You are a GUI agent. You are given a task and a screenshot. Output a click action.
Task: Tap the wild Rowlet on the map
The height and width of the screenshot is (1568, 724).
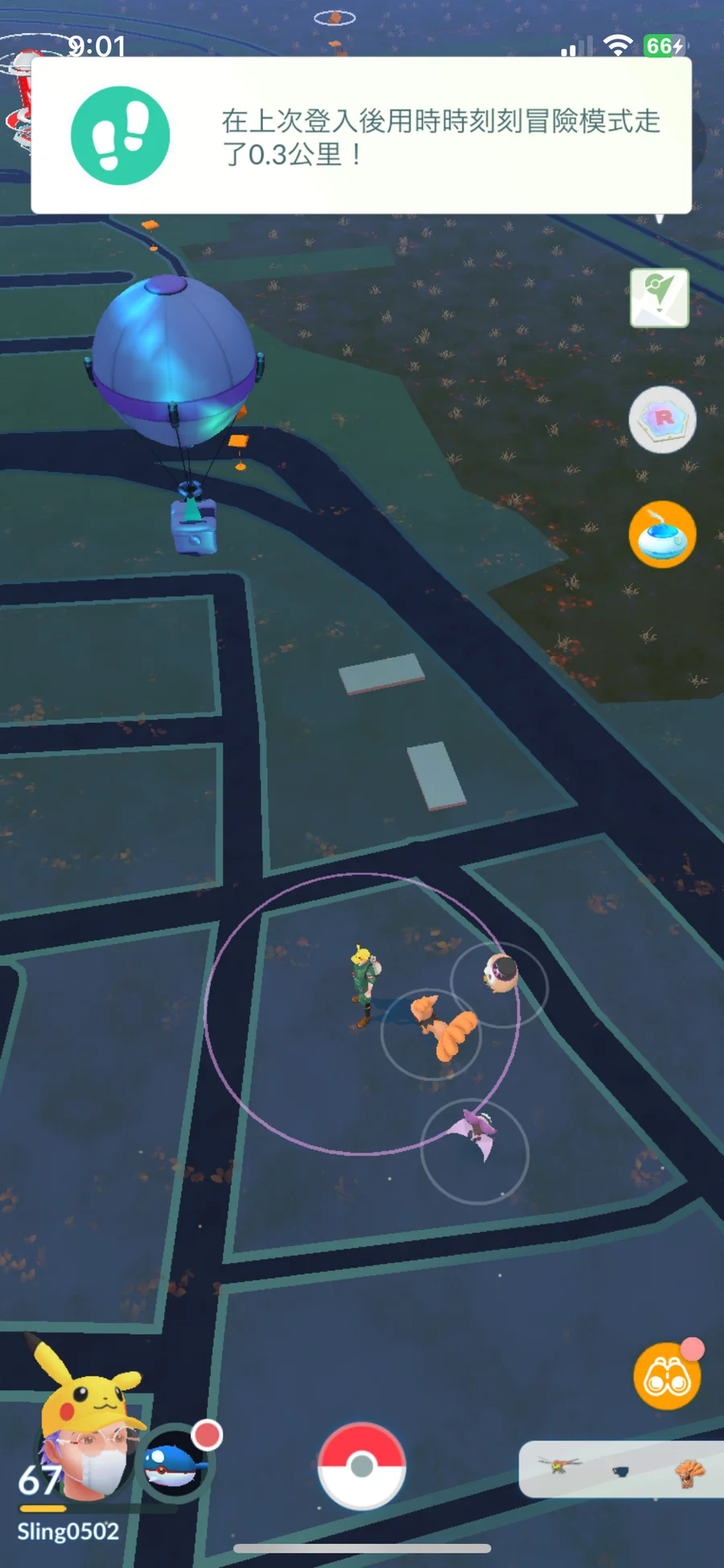pos(501,973)
